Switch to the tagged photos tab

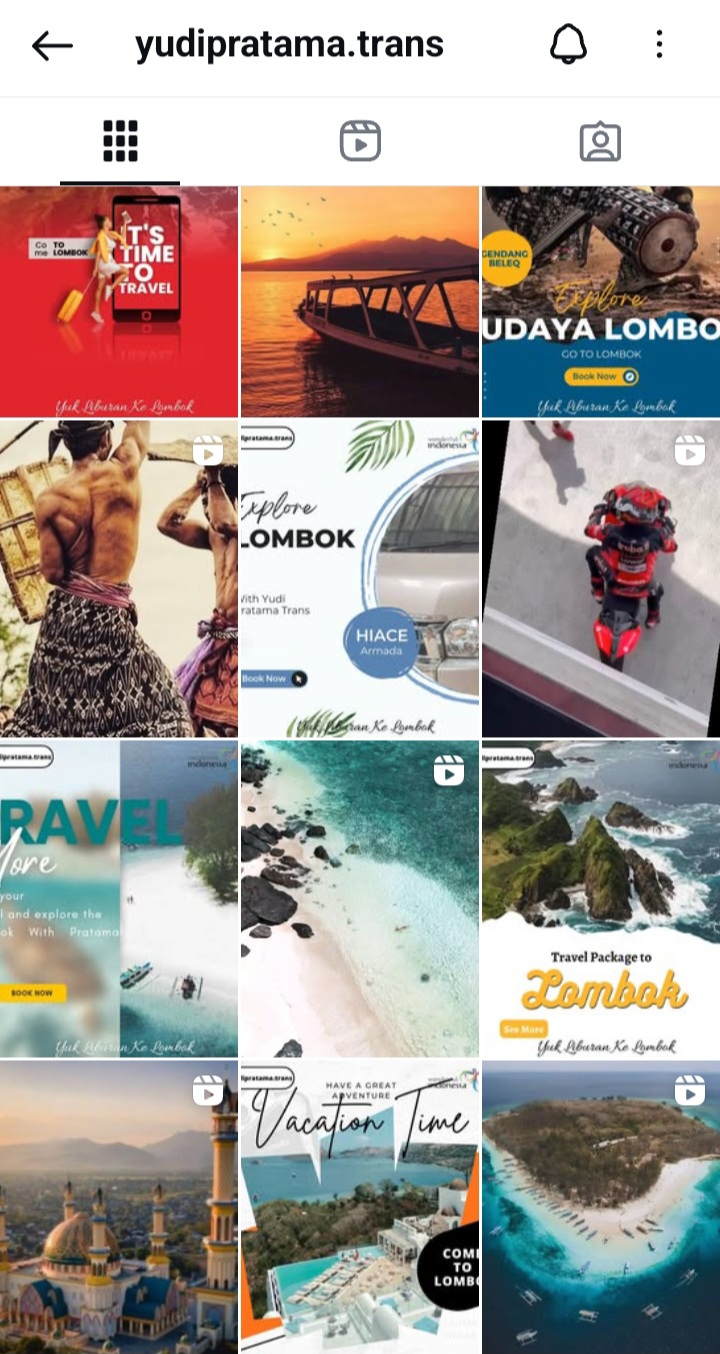point(600,141)
